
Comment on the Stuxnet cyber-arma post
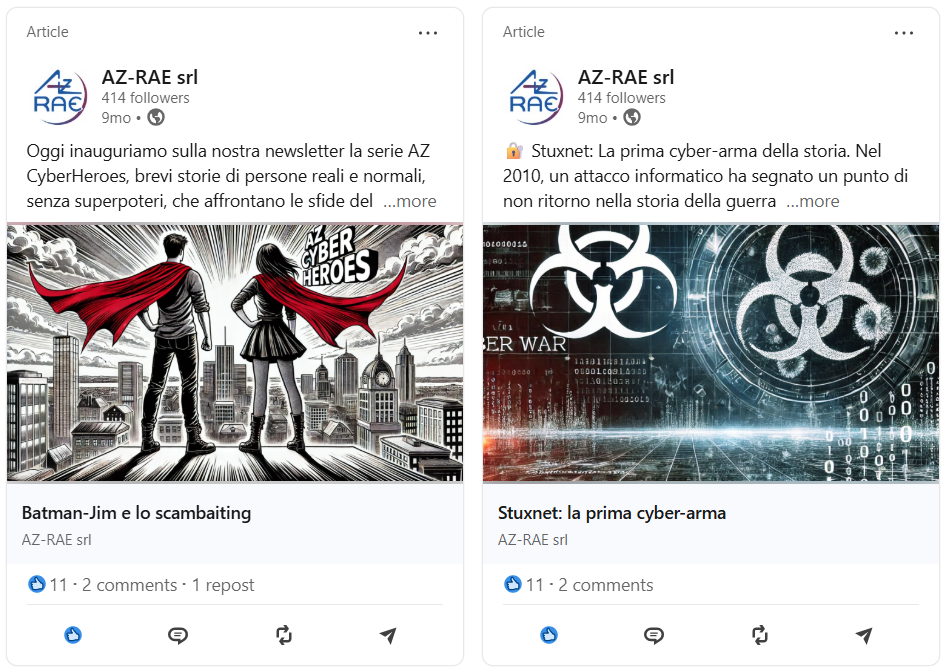coord(654,635)
